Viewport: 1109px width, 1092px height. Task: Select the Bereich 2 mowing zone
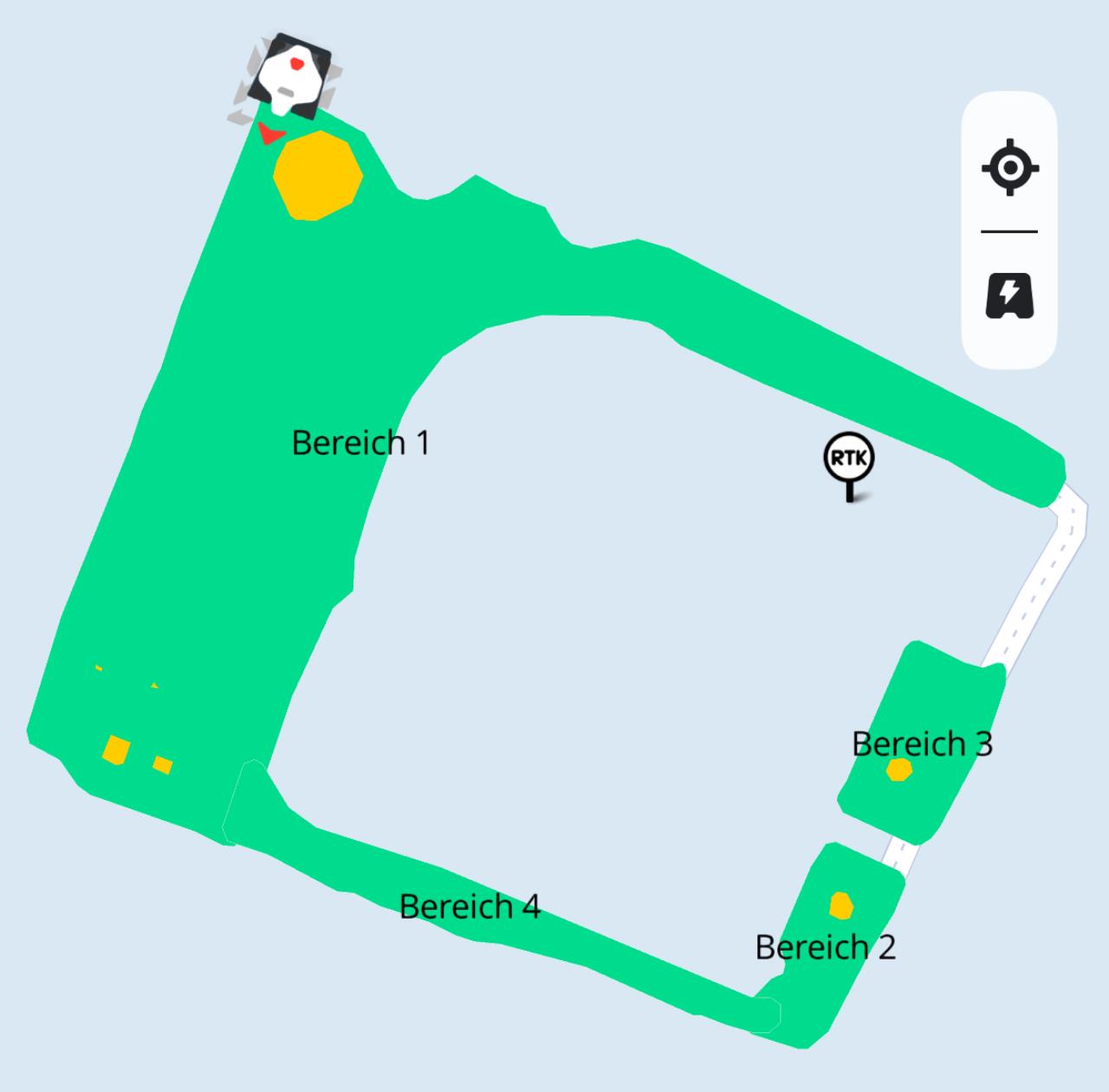[825, 946]
